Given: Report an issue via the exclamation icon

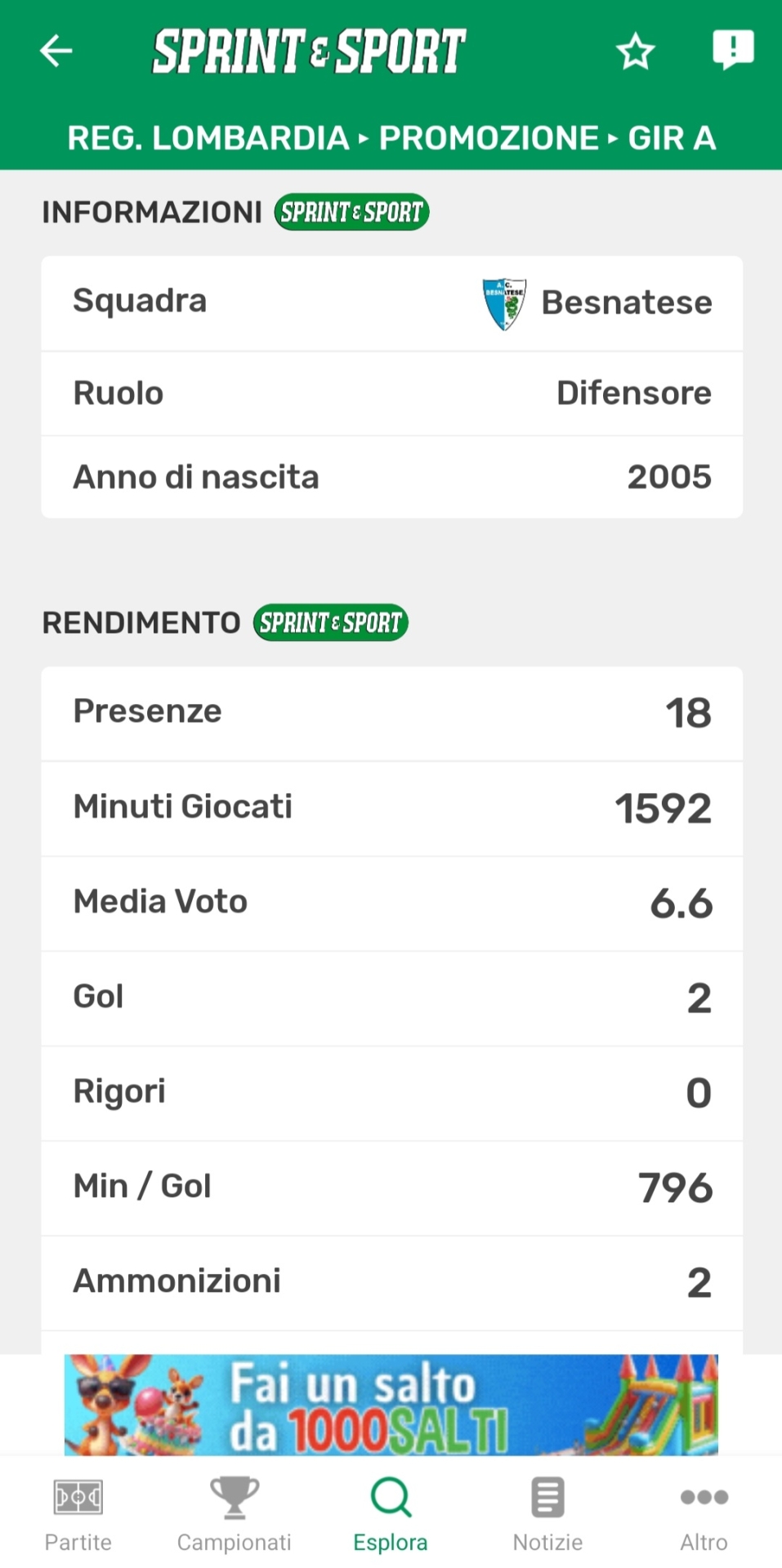Looking at the screenshot, I should tap(732, 51).
